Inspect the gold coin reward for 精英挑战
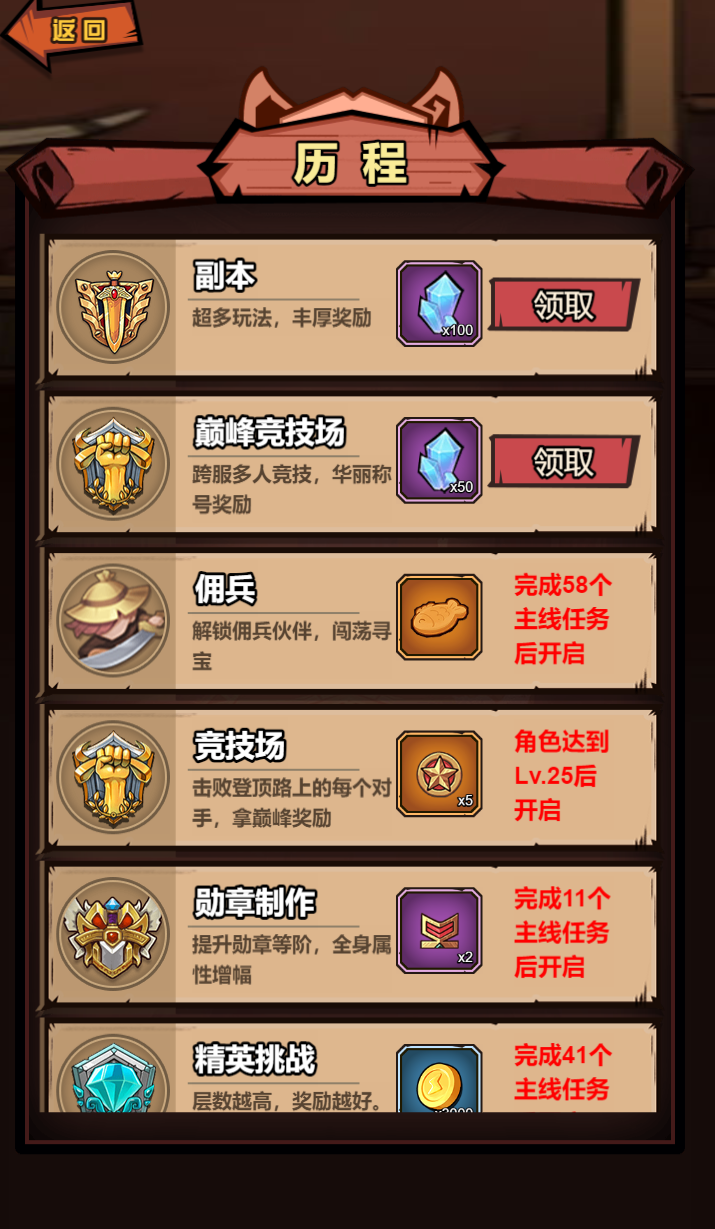The height and width of the screenshot is (1229, 715). [439, 1079]
